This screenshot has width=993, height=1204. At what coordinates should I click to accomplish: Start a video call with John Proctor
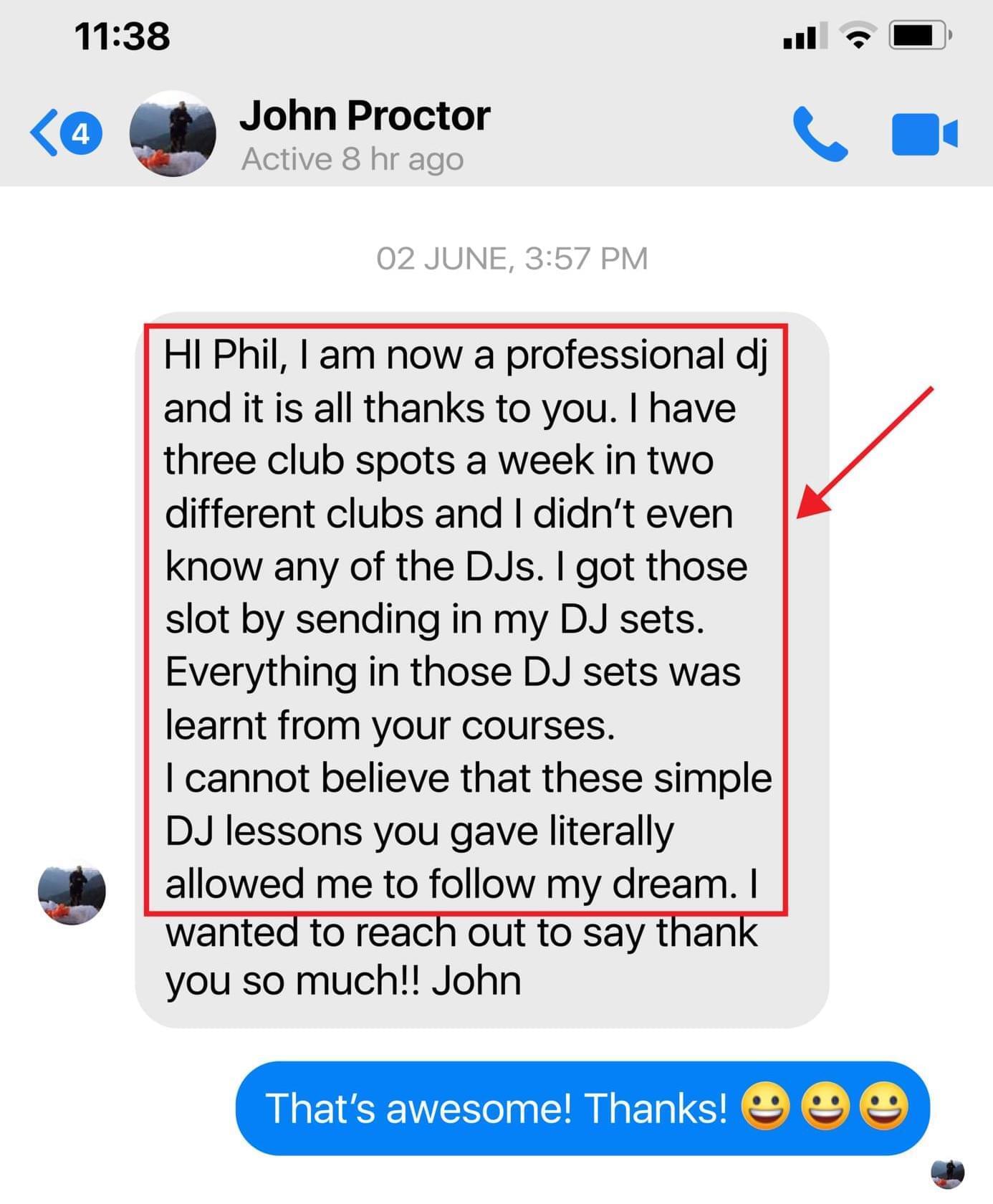pos(924,134)
